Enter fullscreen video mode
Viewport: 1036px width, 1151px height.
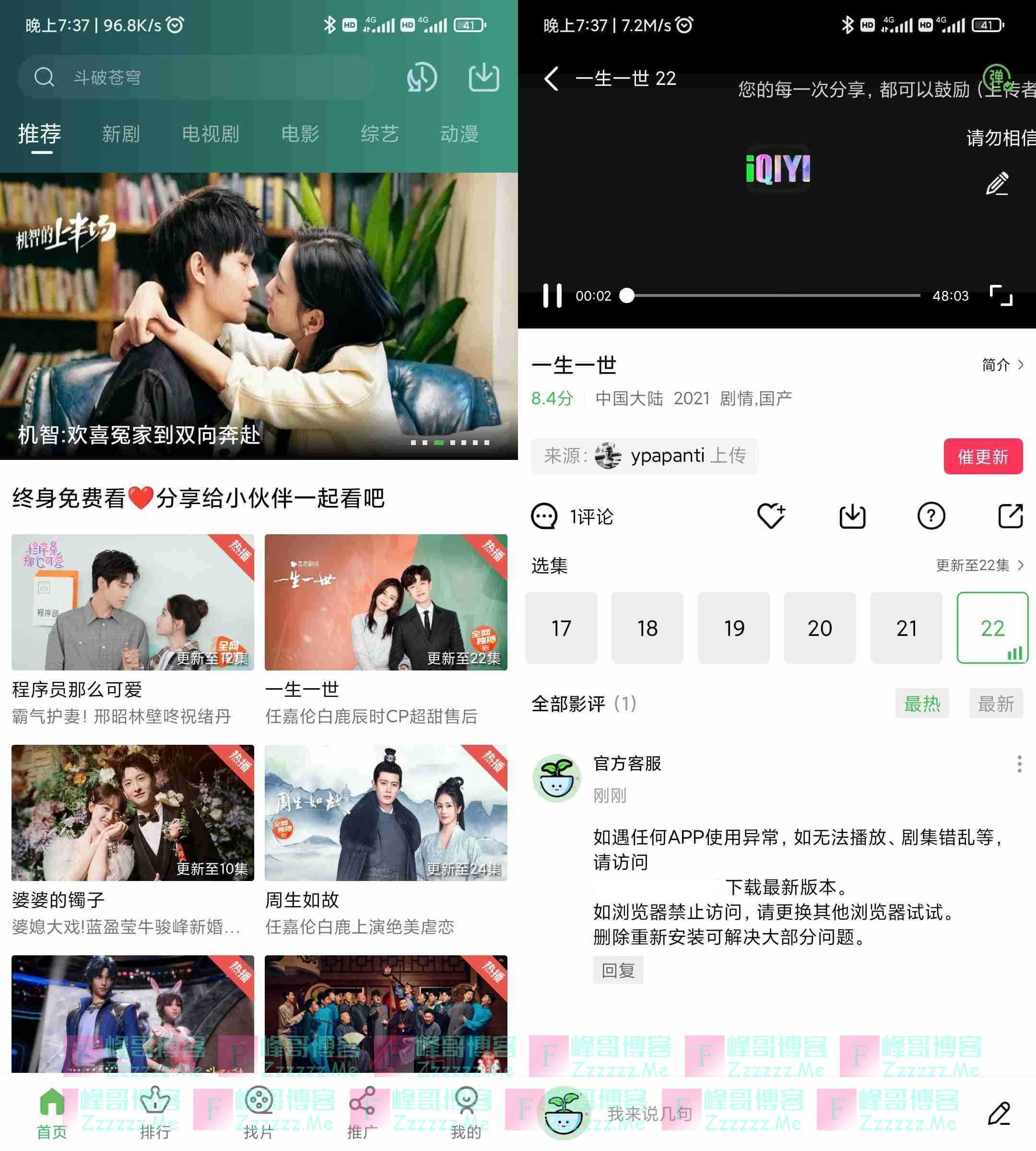pyautogui.click(x=1001, y=295)
